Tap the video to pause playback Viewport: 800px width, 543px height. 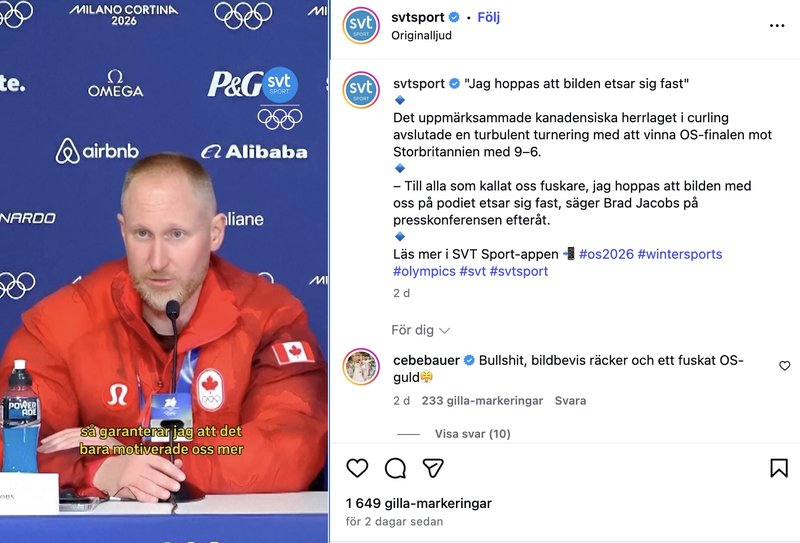[164, 300]
